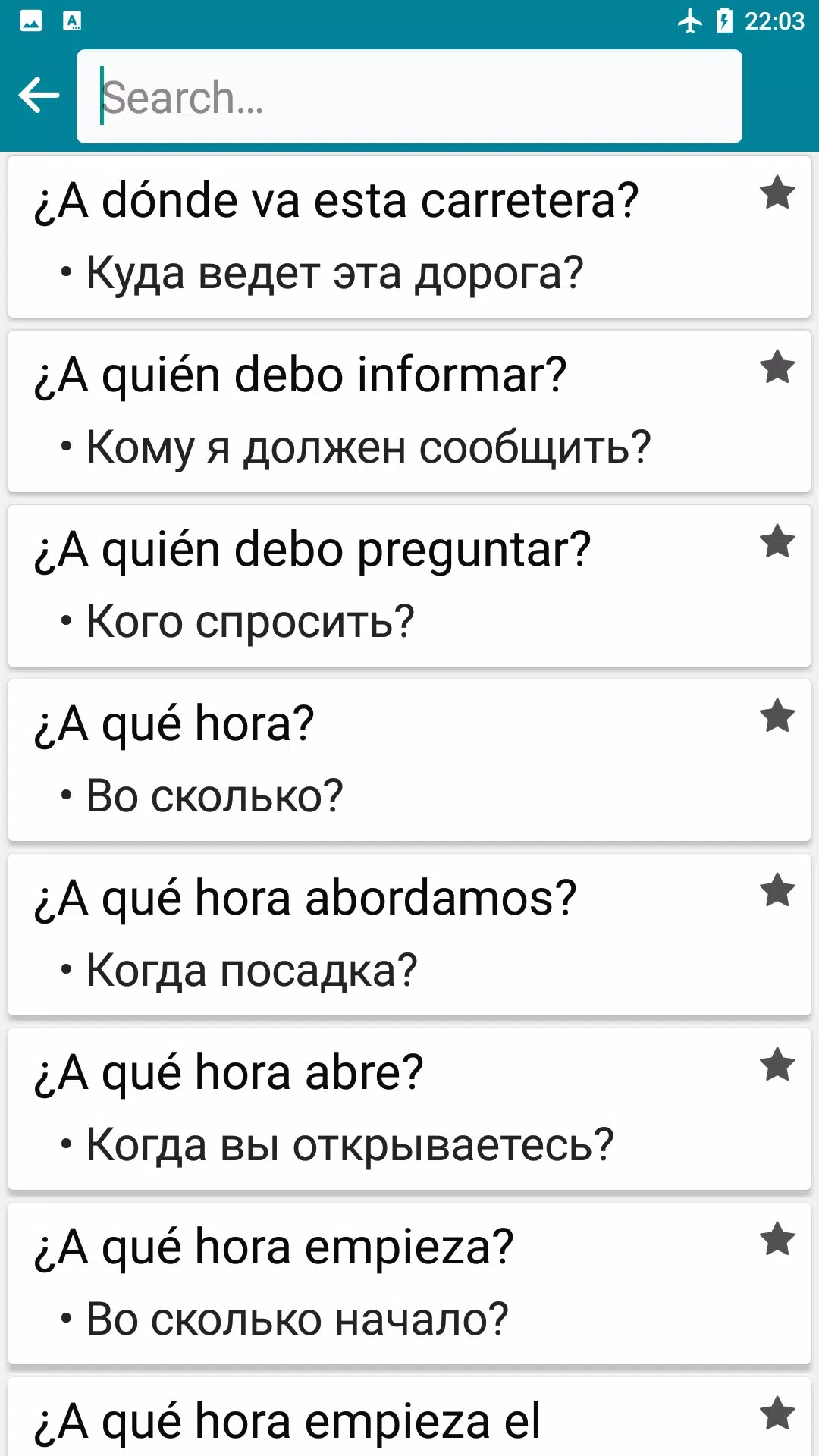Star the phrase ¿A dónde va esta carretera?
Screen dimensions: 819x1456
coord(777,193)
